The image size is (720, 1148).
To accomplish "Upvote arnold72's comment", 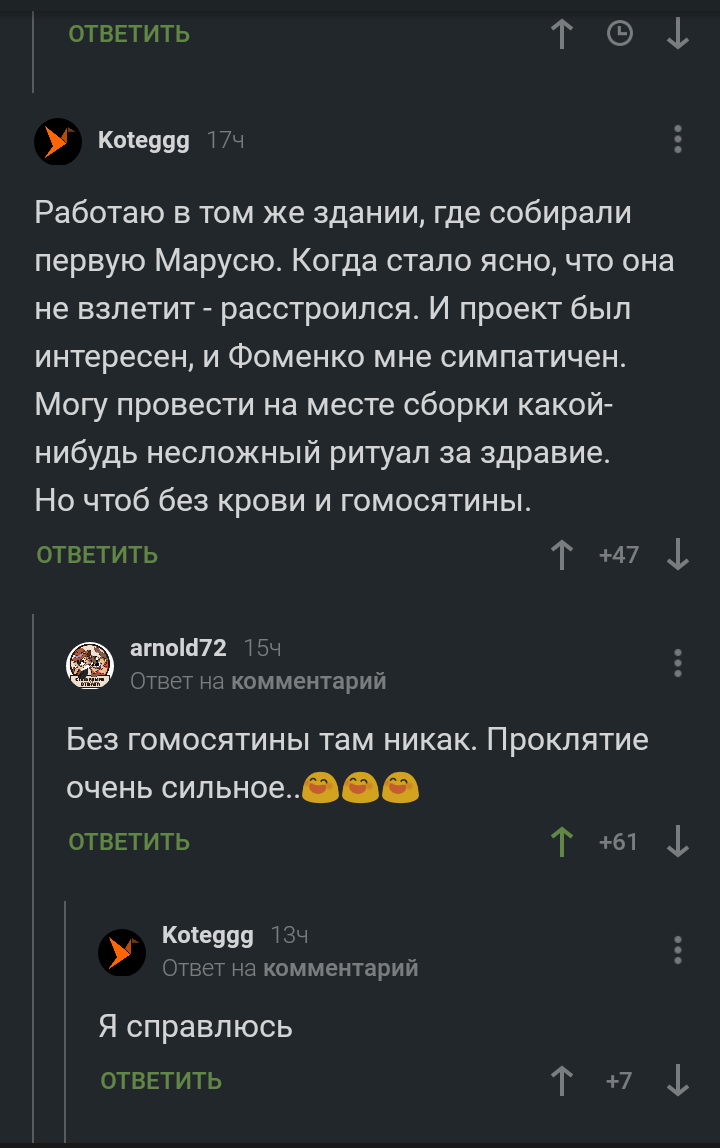I will [x=562, y=841].
